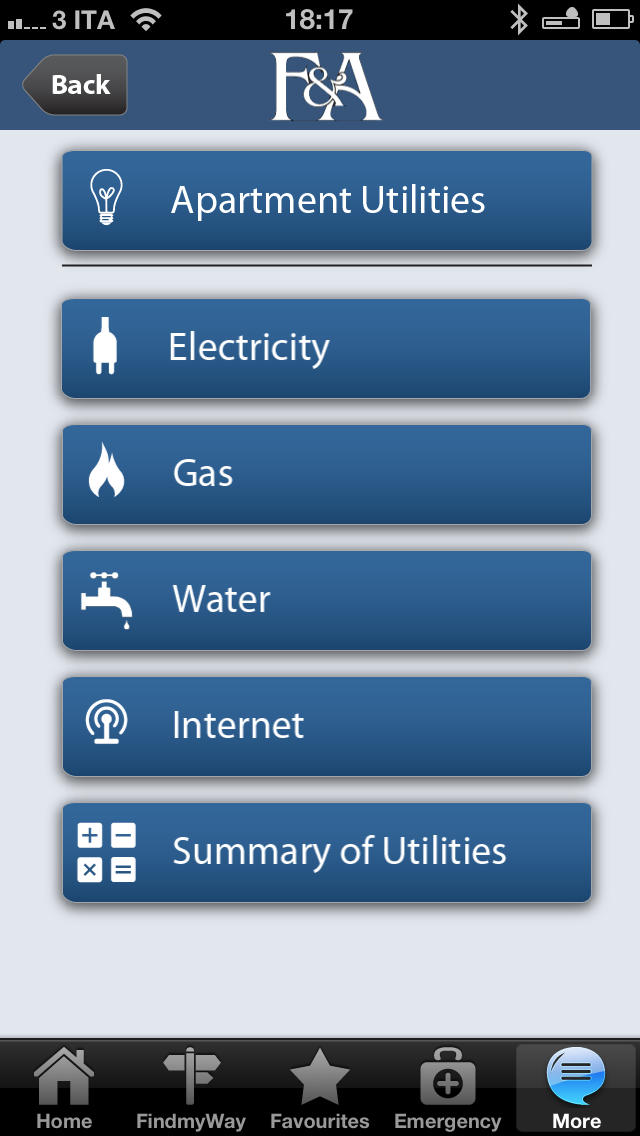View Water utility details

tap(327, 601)
